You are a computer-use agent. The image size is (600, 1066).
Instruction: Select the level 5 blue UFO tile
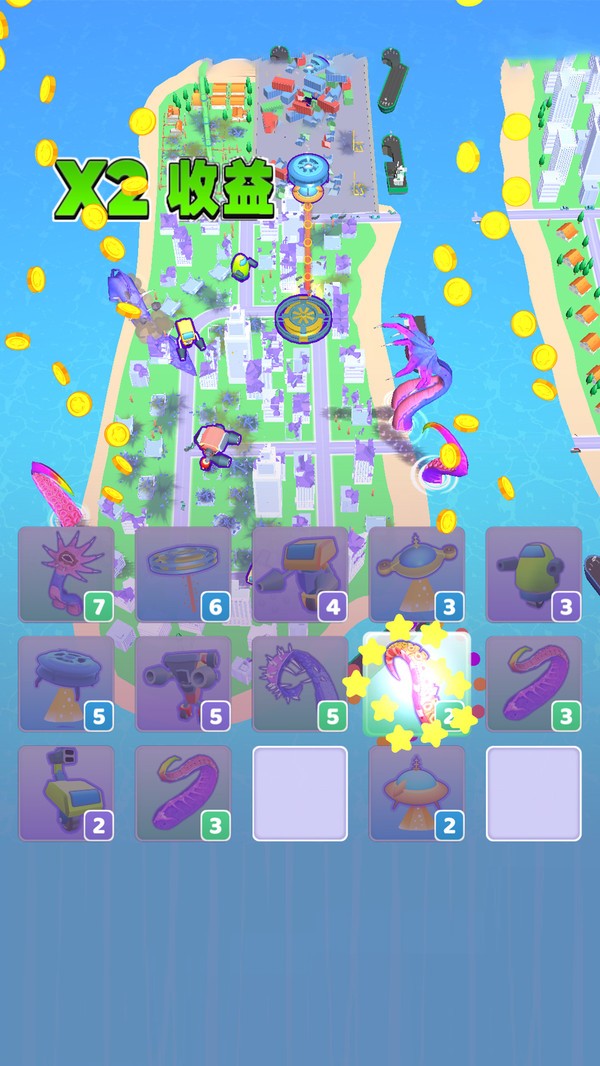pos(66,683)
